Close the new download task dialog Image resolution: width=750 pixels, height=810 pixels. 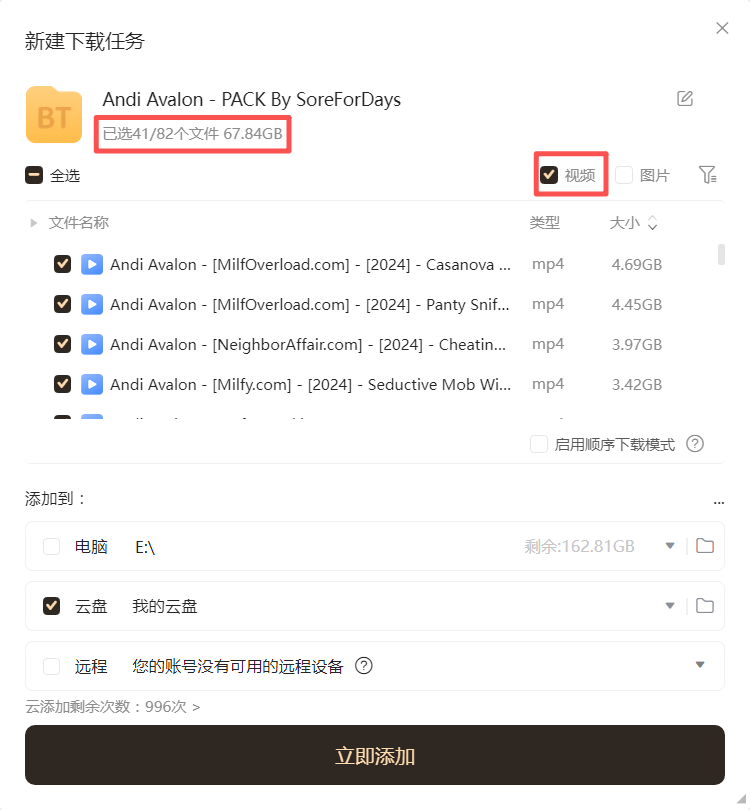pos(722,28)
